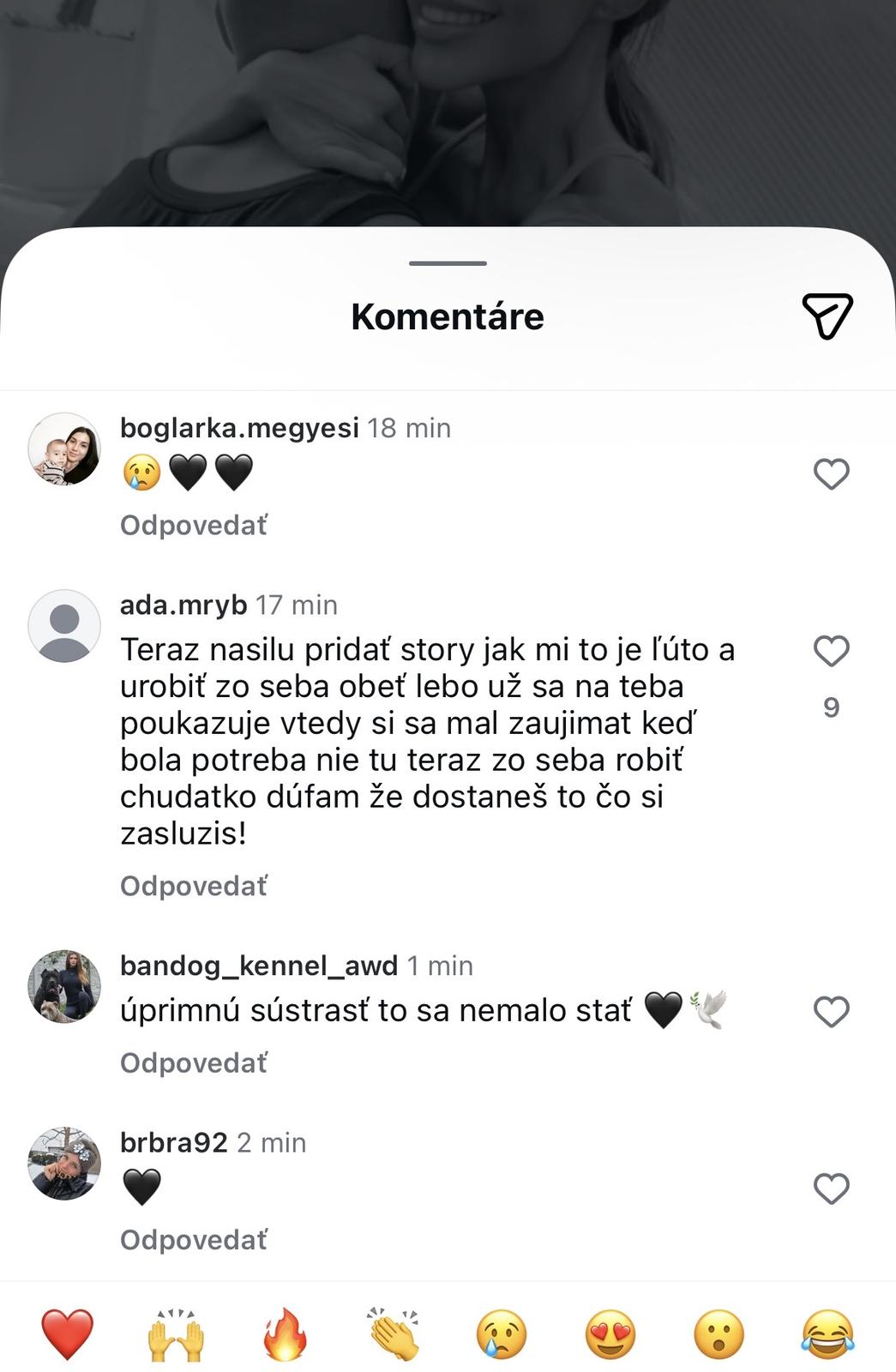Viewport: 896px width, 1372px height.
Task: Insert the red heart emoji
Action: [67, 1335]
